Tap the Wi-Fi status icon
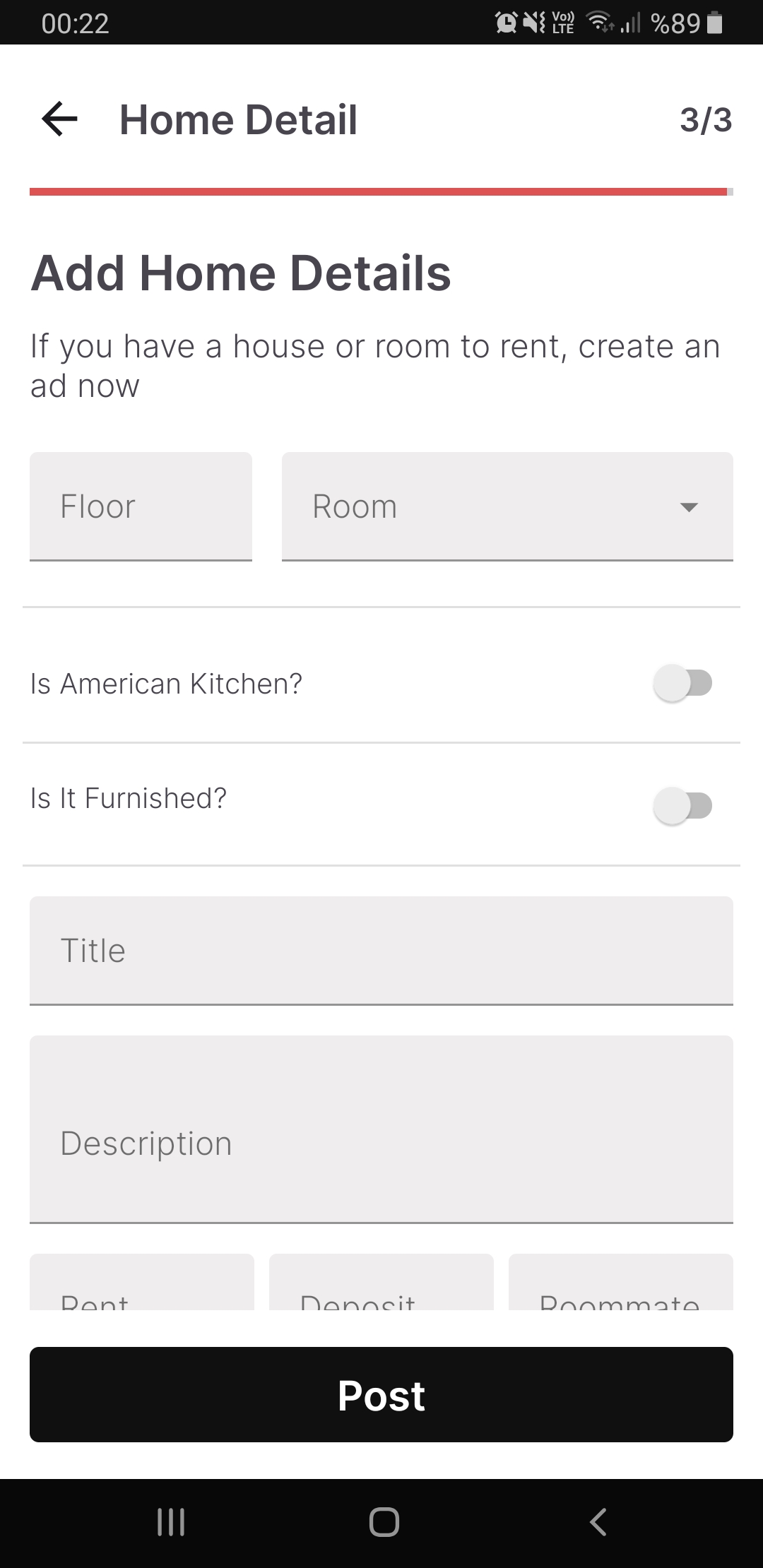Image resolution: width=763 pixels, height=1568 pixels. [598, 23]
